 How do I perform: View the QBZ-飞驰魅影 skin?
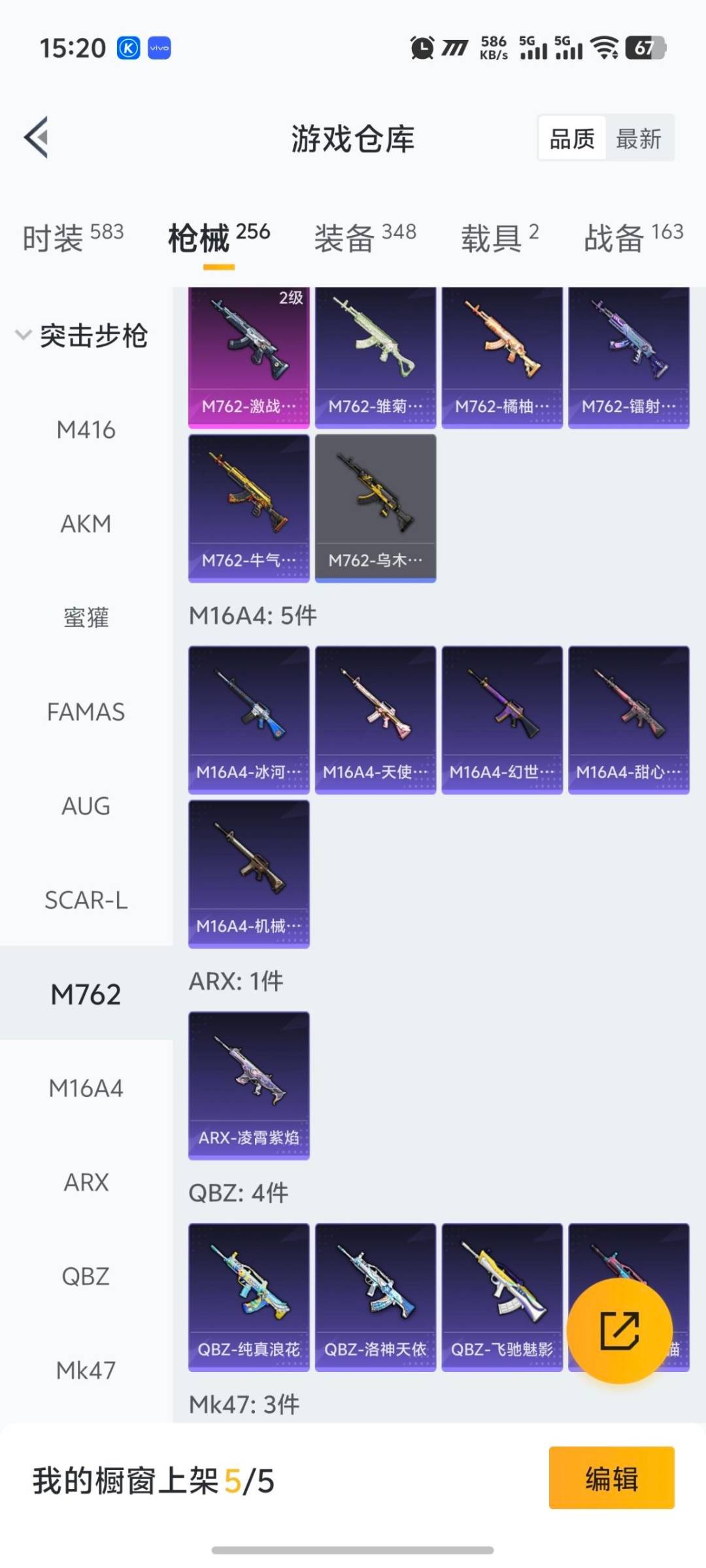(x=502, y=1297)
